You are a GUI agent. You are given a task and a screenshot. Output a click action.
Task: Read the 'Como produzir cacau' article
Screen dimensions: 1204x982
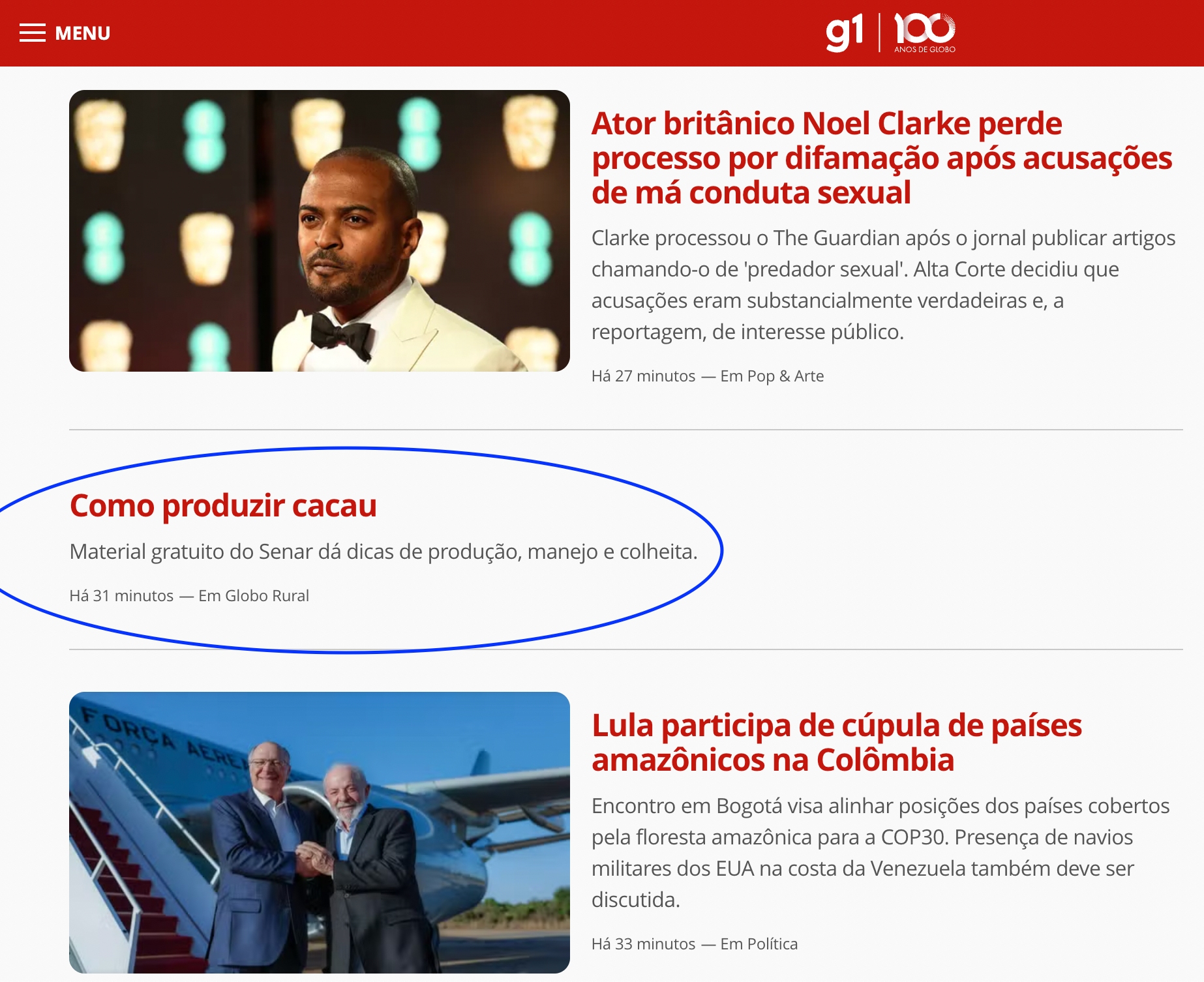(223, 505)
